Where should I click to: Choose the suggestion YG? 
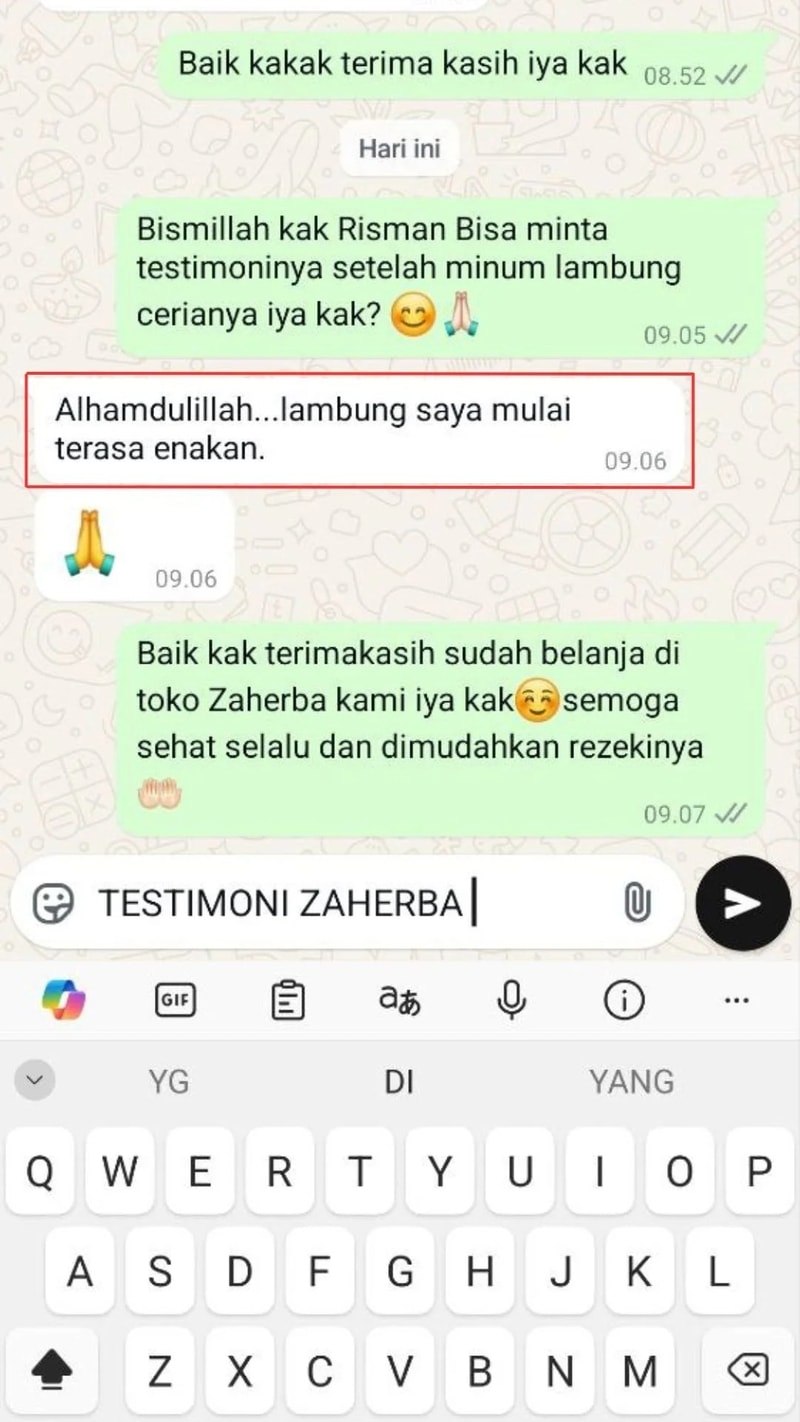[x=168, y=1081]
